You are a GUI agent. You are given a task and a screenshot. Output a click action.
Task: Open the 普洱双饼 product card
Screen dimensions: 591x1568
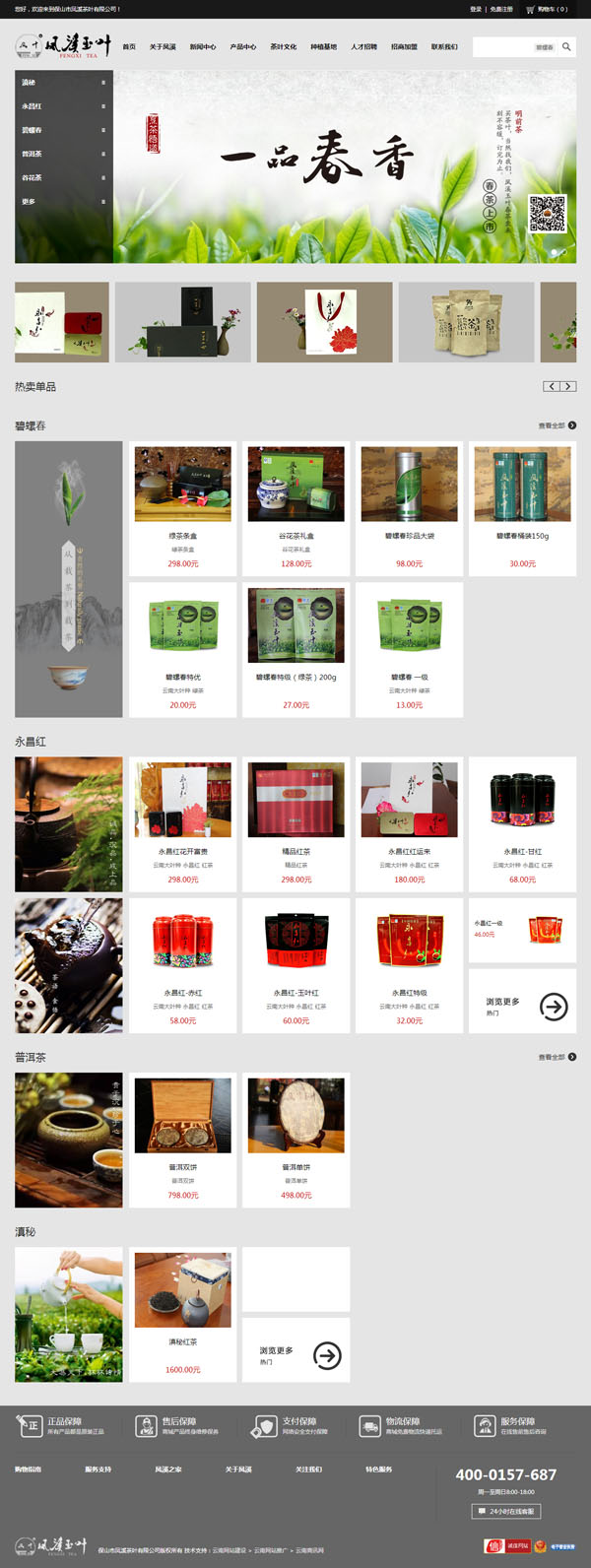click(x=183, y=1140)
